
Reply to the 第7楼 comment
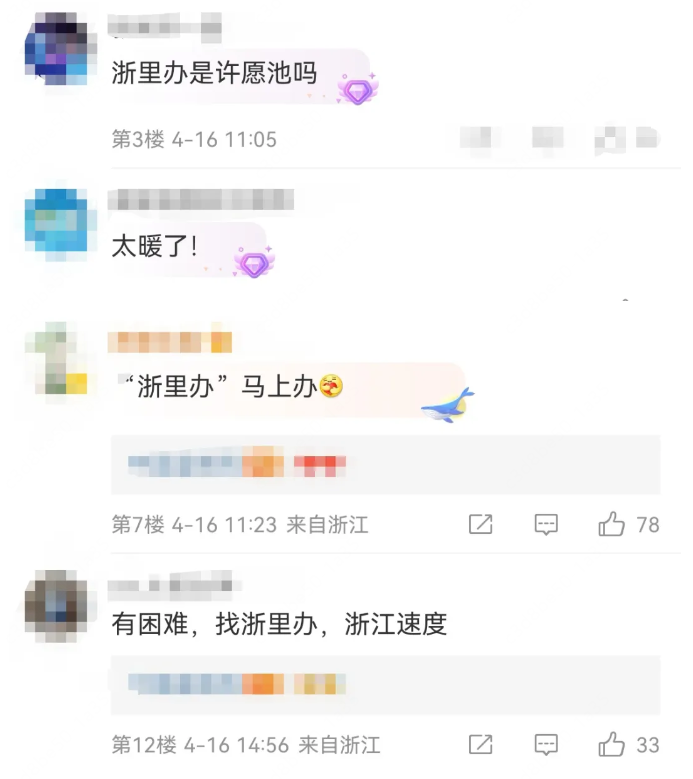(546, 524)
